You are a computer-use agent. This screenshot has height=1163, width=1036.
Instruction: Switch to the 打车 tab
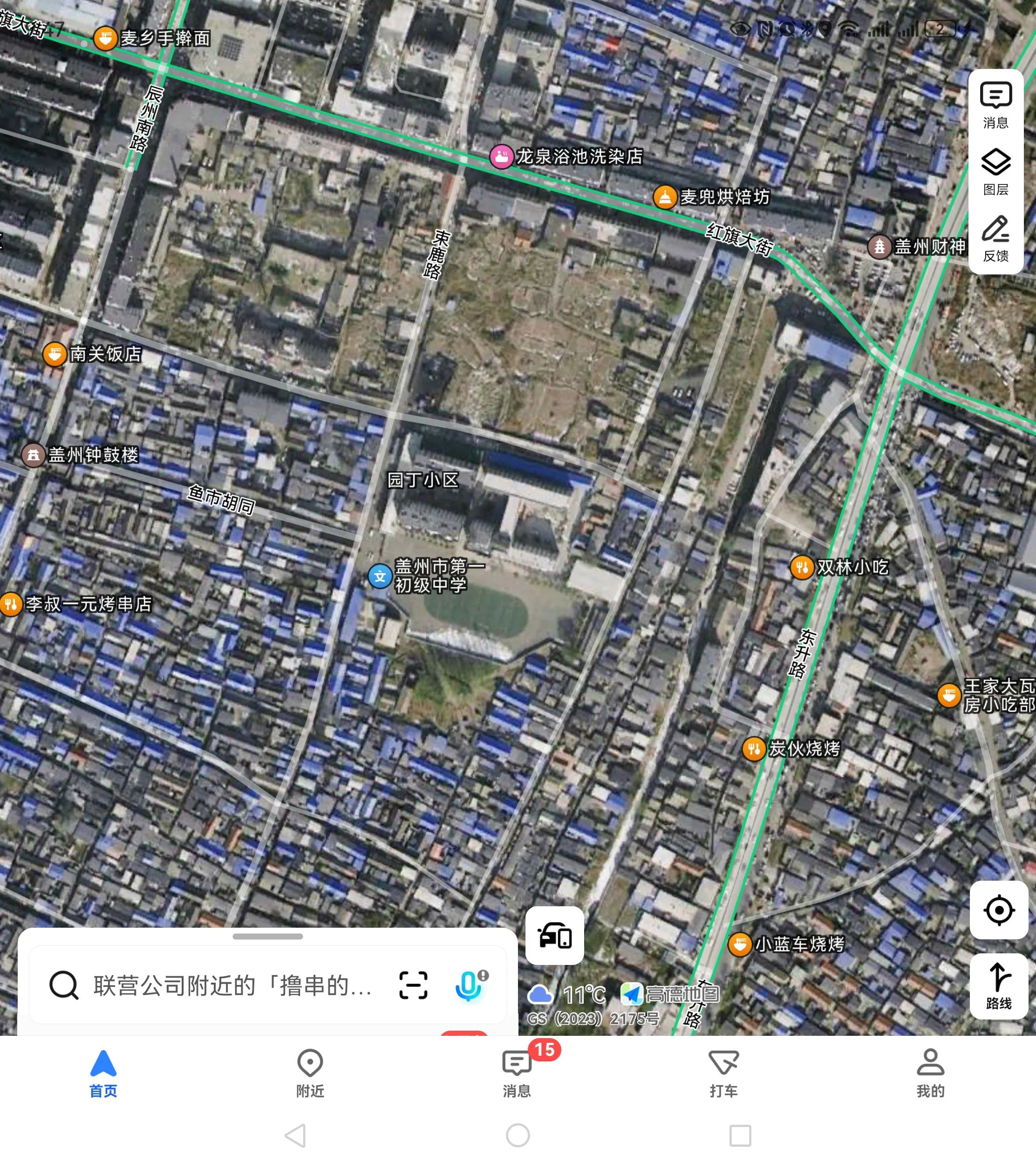(723, 1073)
